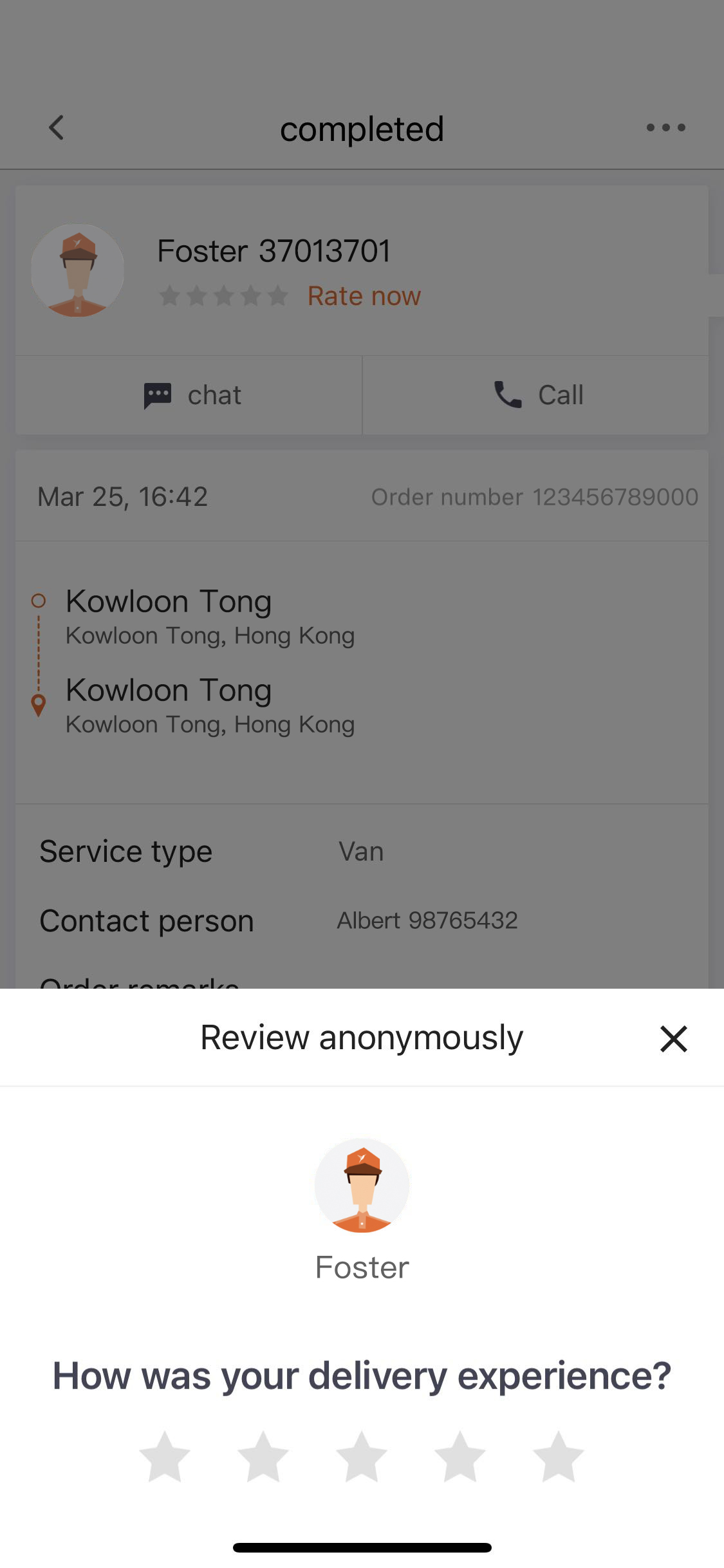The width and height of the screenshot is (724, 1568).
Task: Tap the Mar 25, 16:42 timestamp row
Action: point(123,496)
